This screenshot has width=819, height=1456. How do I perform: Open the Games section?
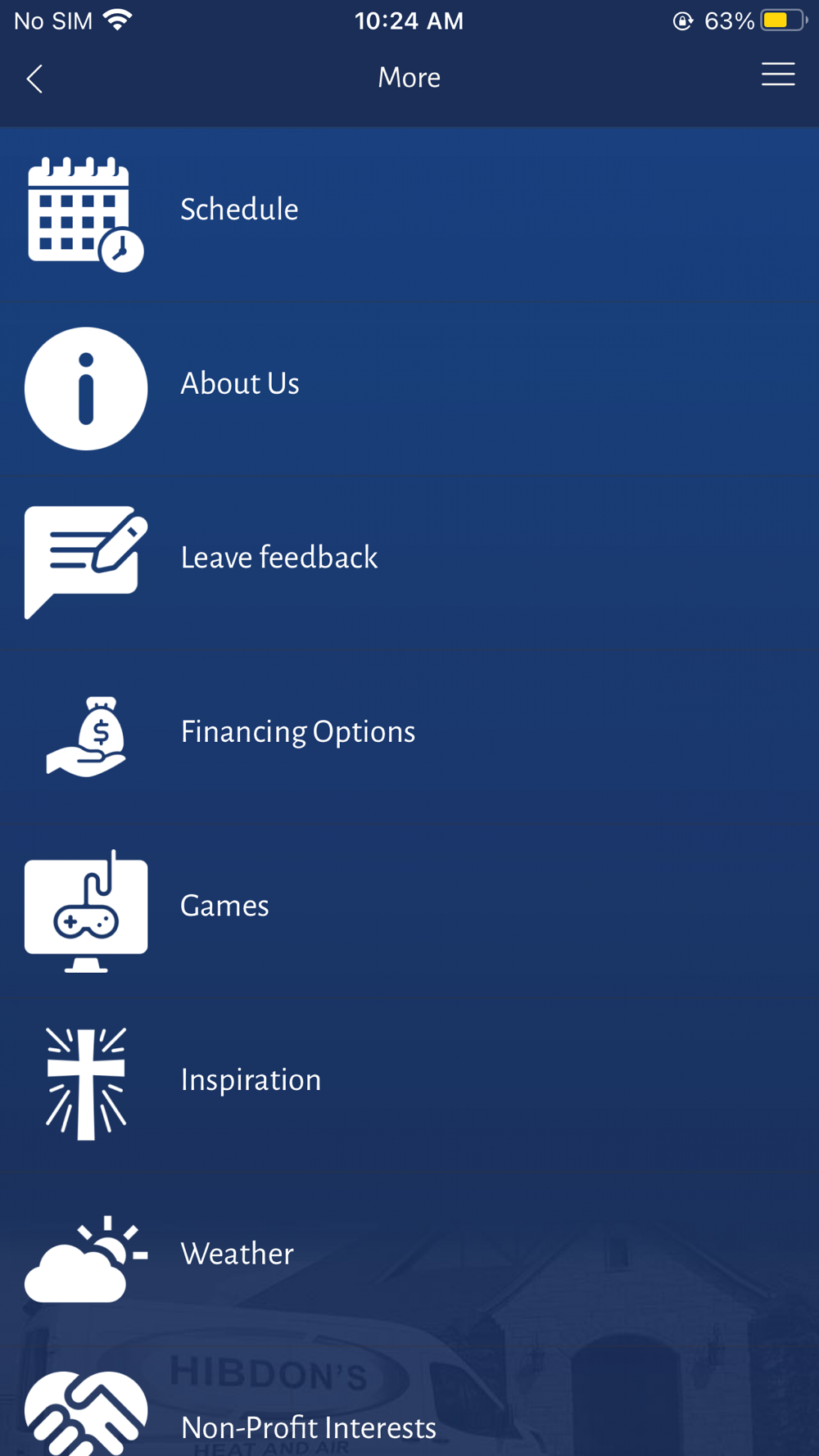409,911
